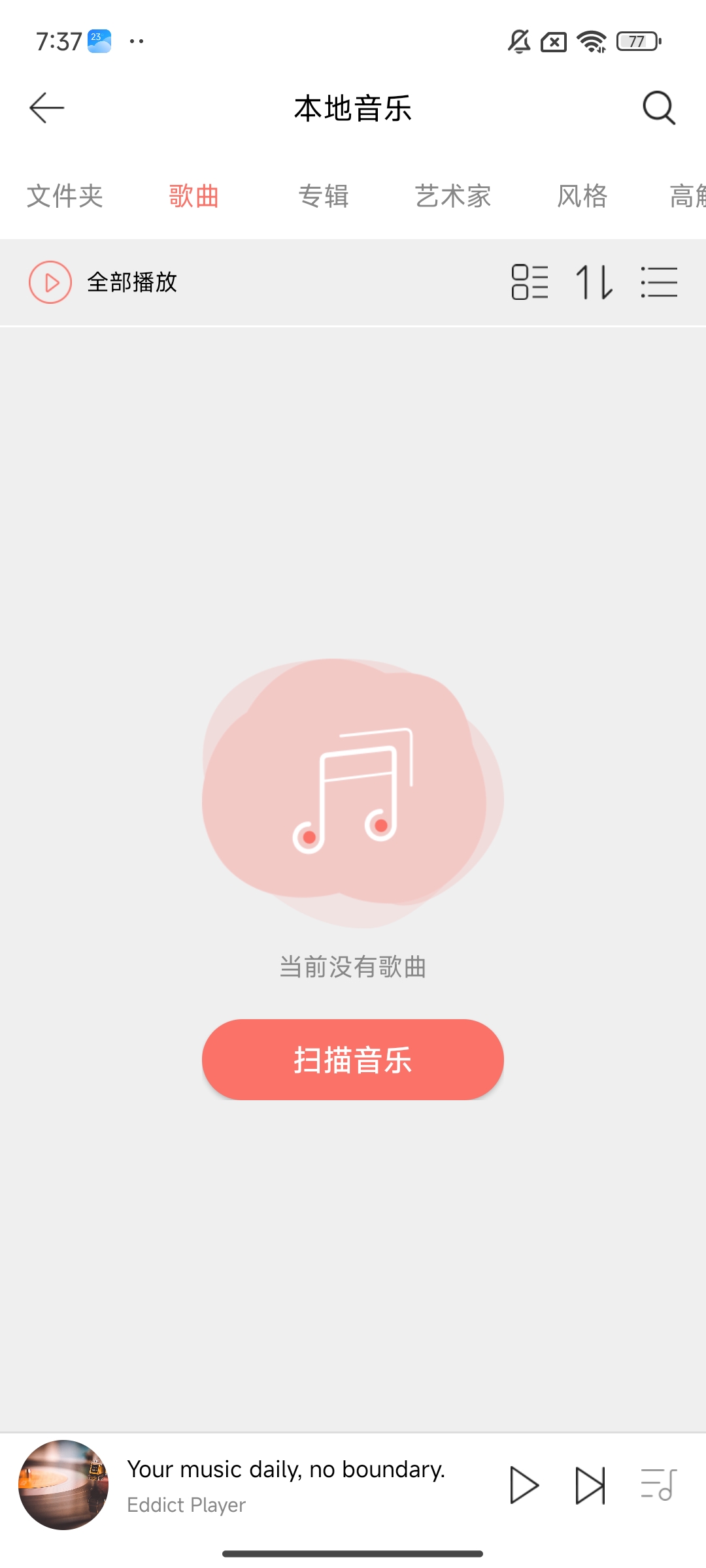Switch to the 风格 tab
706x1568 pixels.
[x=582, y=196]
